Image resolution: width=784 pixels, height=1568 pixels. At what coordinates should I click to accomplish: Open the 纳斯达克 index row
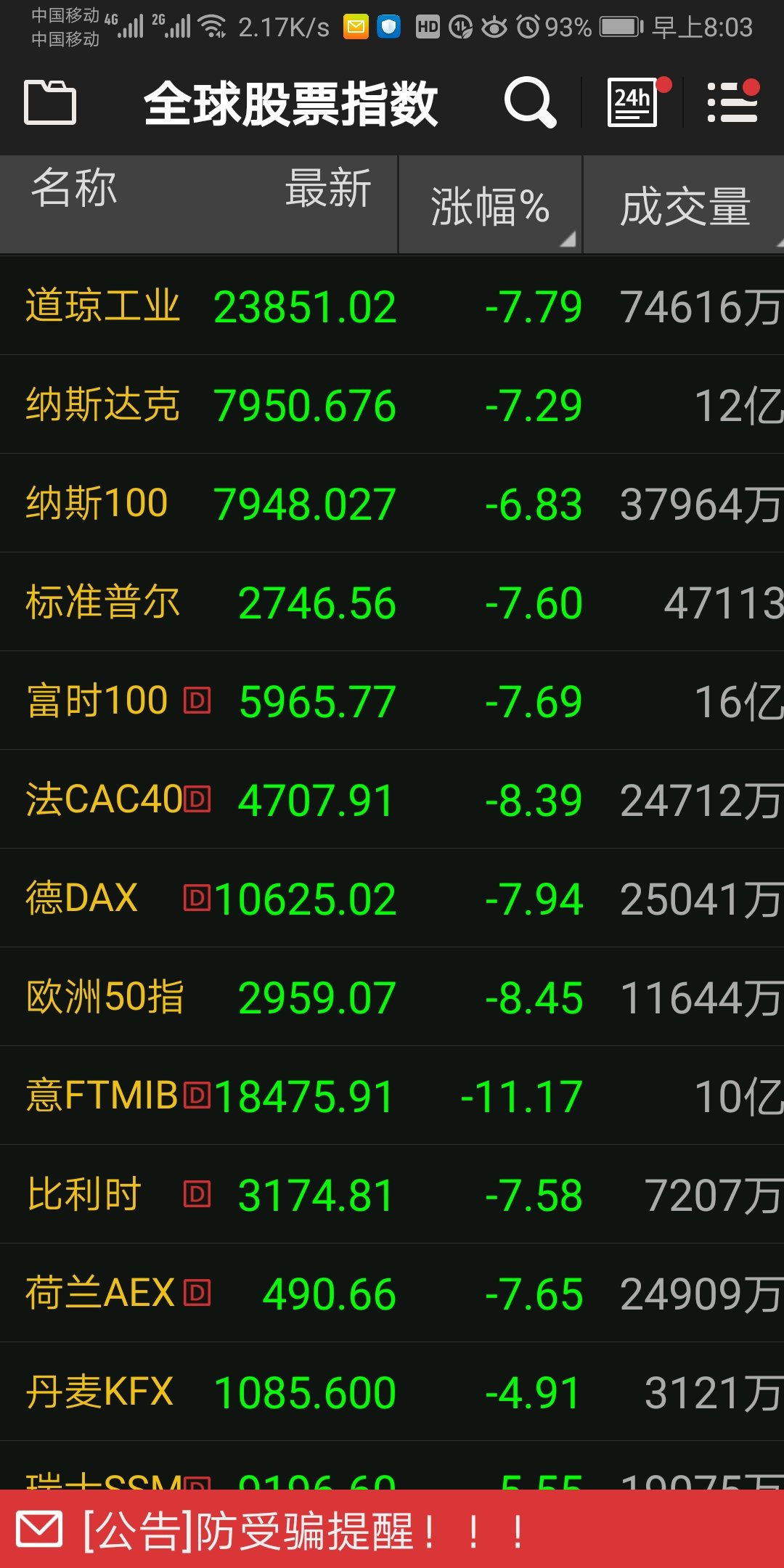click(x=392, y=404)
